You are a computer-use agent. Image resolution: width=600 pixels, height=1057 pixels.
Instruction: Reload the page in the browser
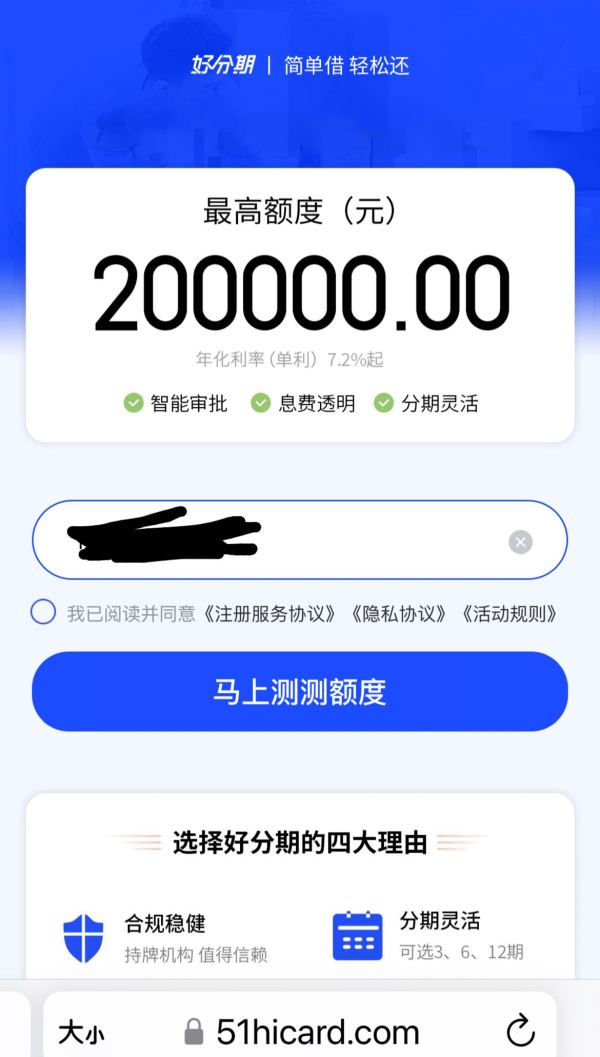click(521, 1031)
